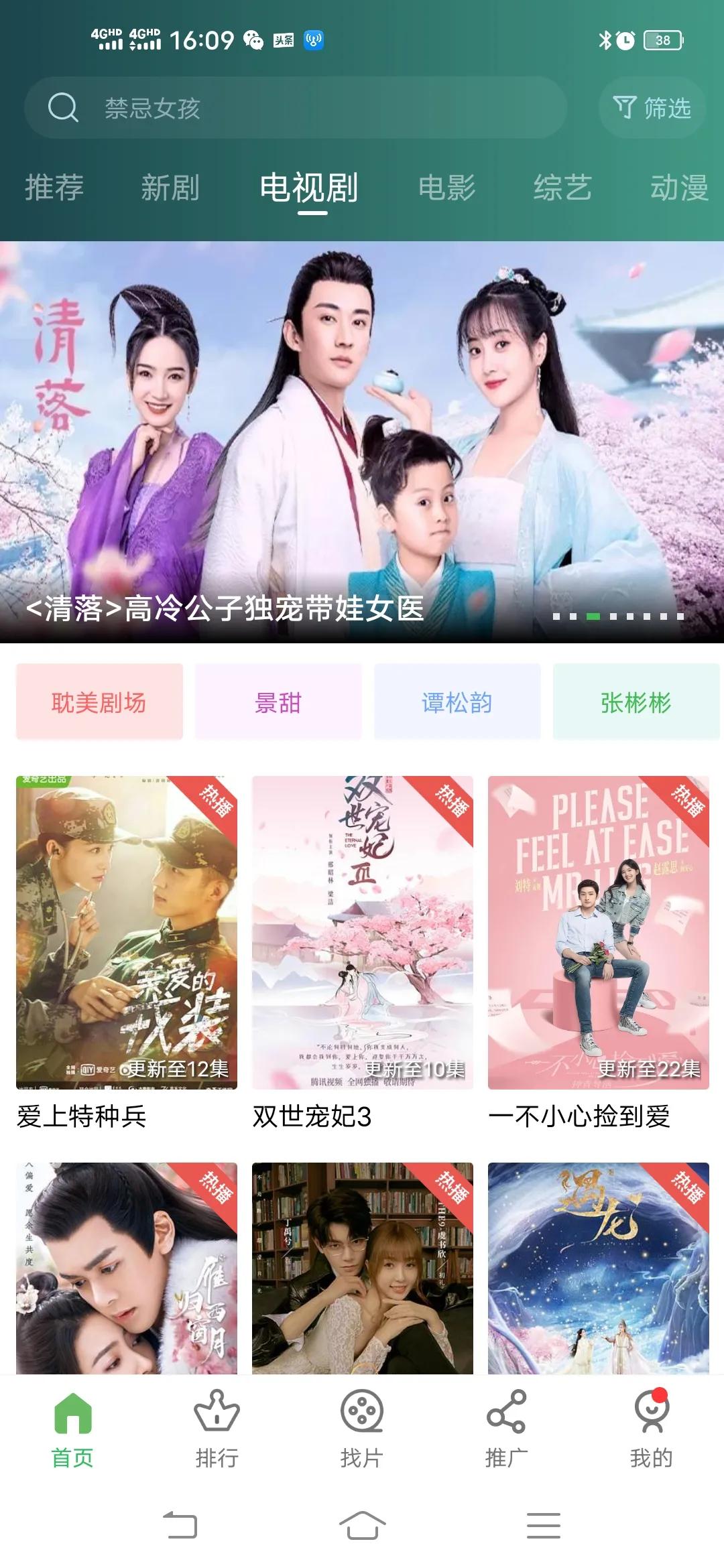Tap the search box showing 禁忌女孩
The image size is (724, 1568).
pyautogui.click(x=295, y=108)
